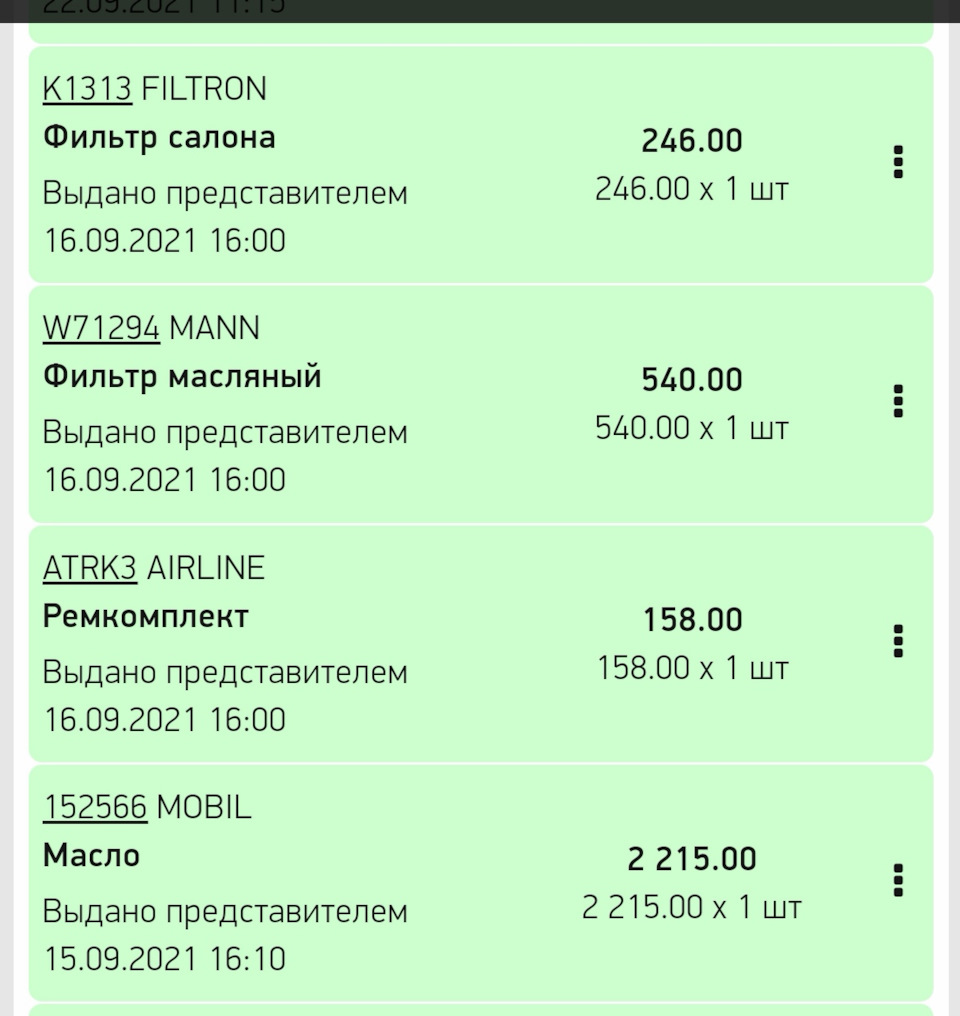Viewport: 960px width, 1016px height.
Task: Tap the ATRK3 part number link
Action: (x=90, y=568)
